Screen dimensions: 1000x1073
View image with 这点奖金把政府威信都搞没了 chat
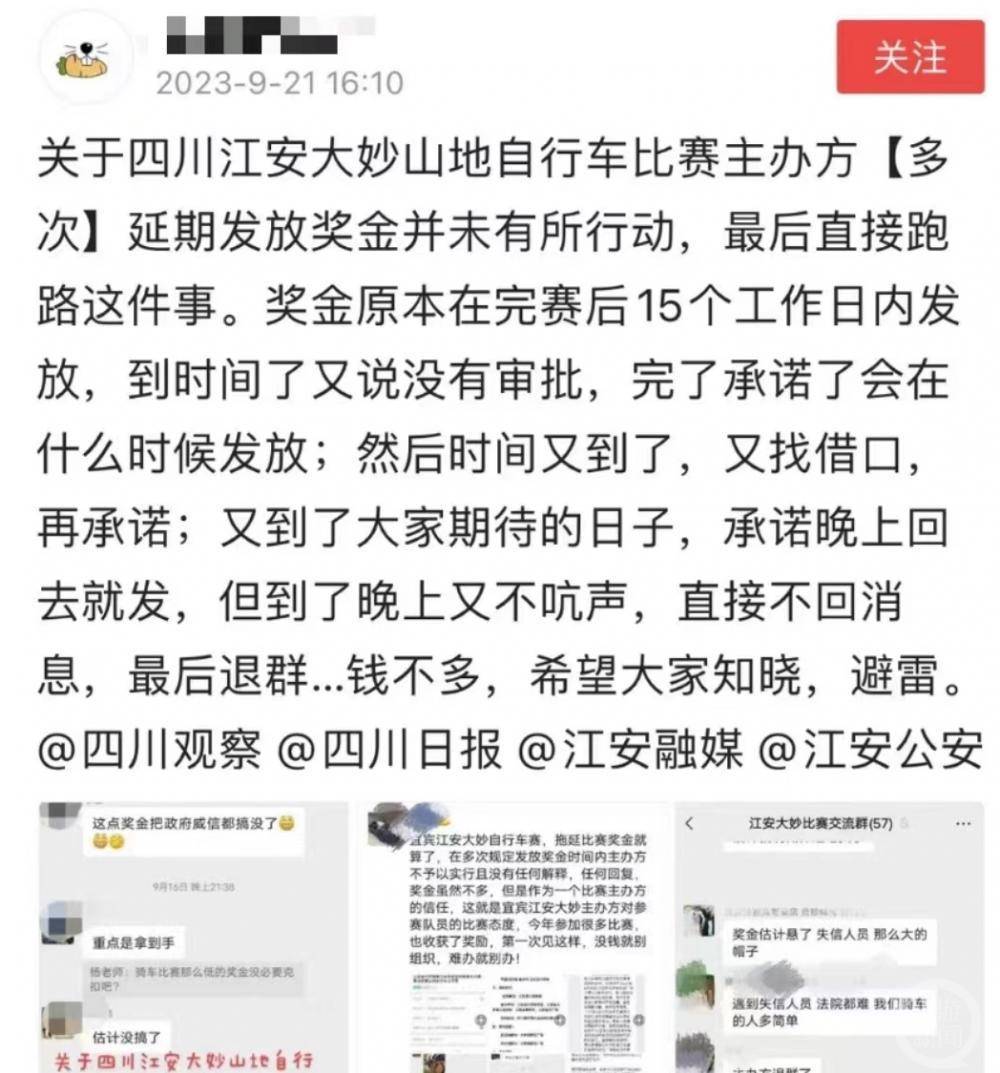192,935
